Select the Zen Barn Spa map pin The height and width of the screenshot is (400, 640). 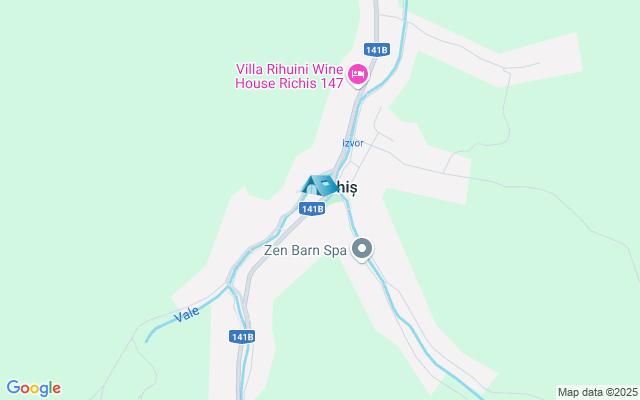[x=362, y=248]
